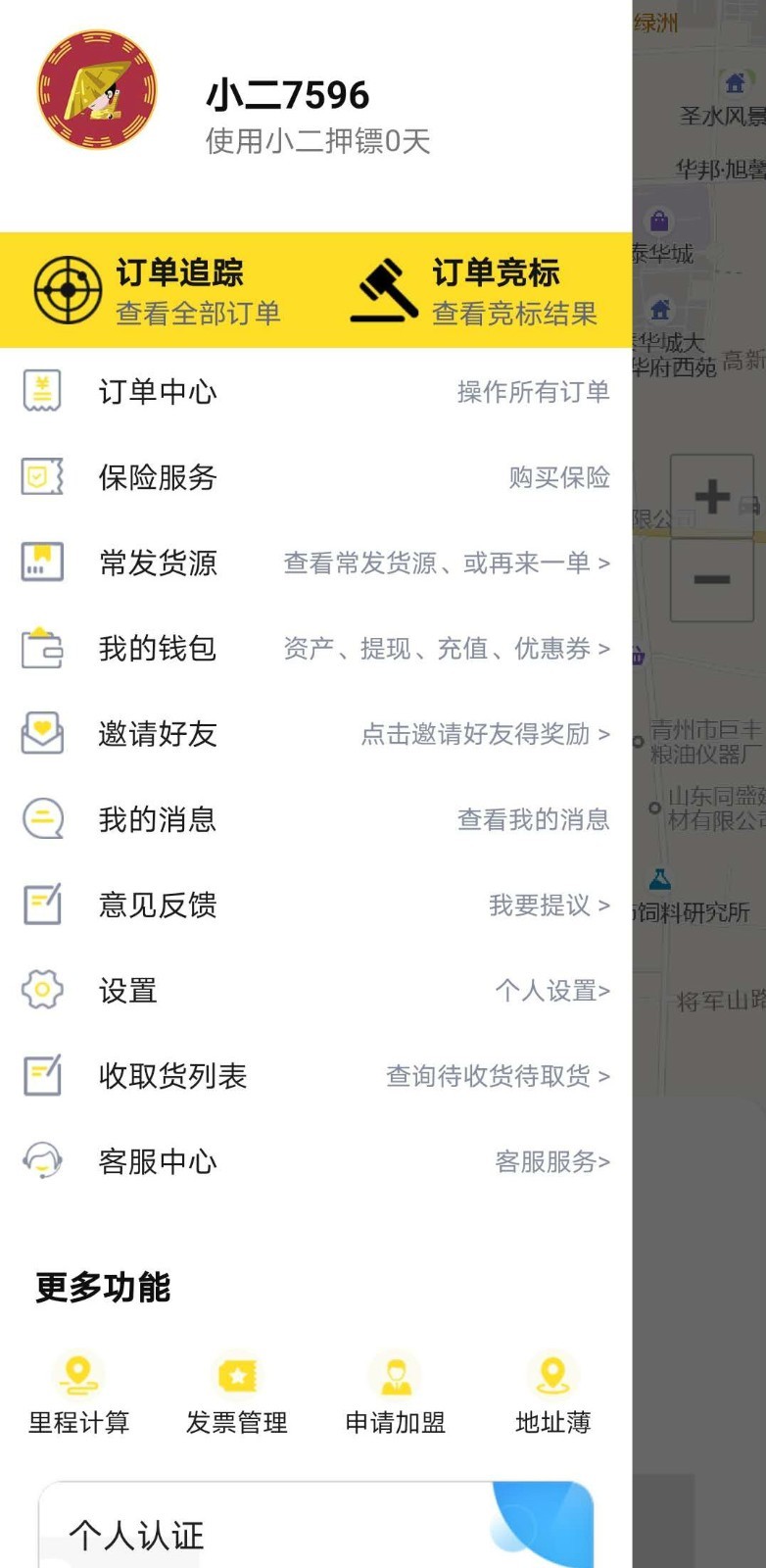Open the 设置 settings menu item
The width and height of the screenshot is (766, 1568).
pyautogui.click(x=127, y=991)
